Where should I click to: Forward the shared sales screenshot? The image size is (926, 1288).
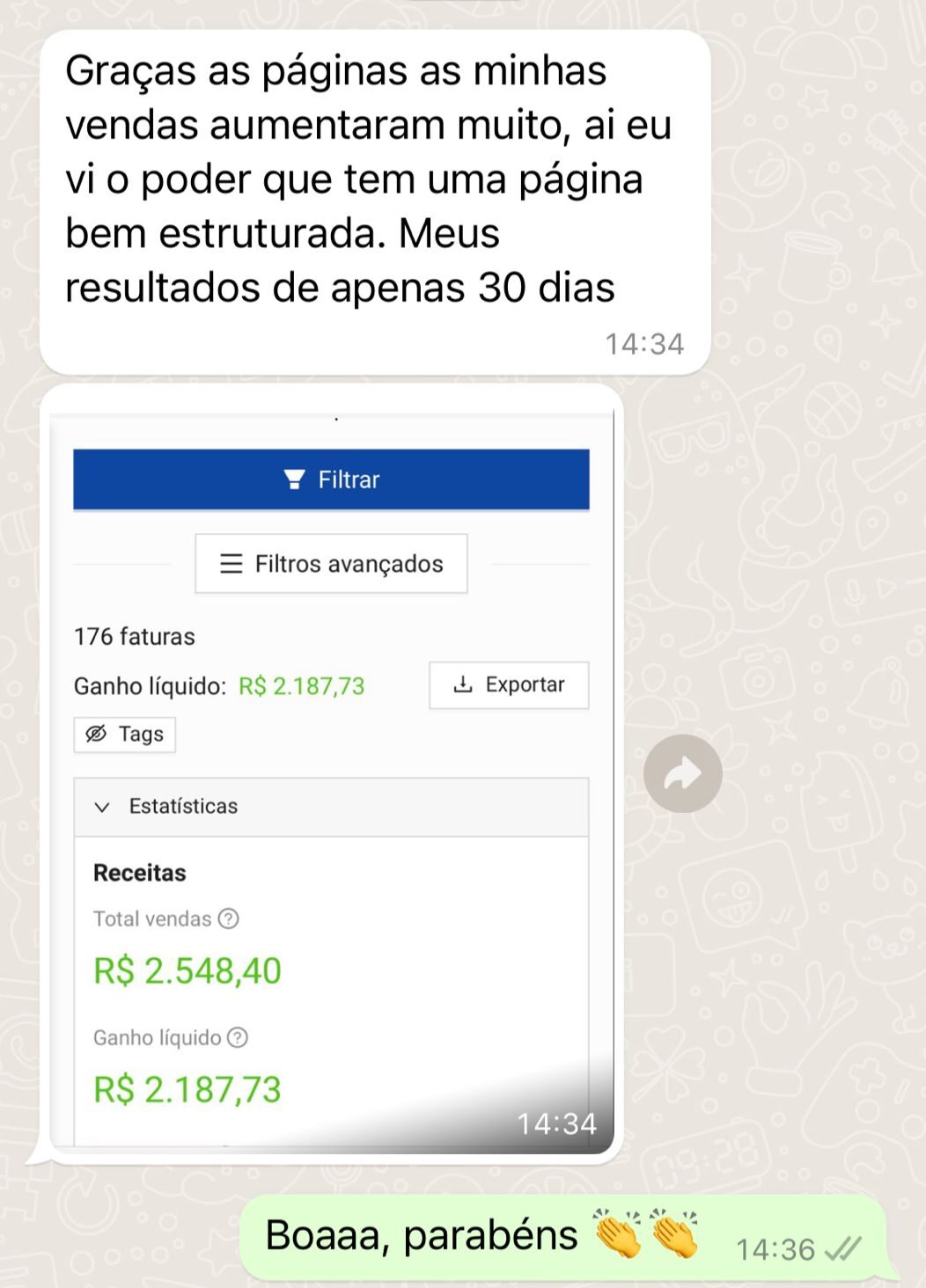pos(682,774)
